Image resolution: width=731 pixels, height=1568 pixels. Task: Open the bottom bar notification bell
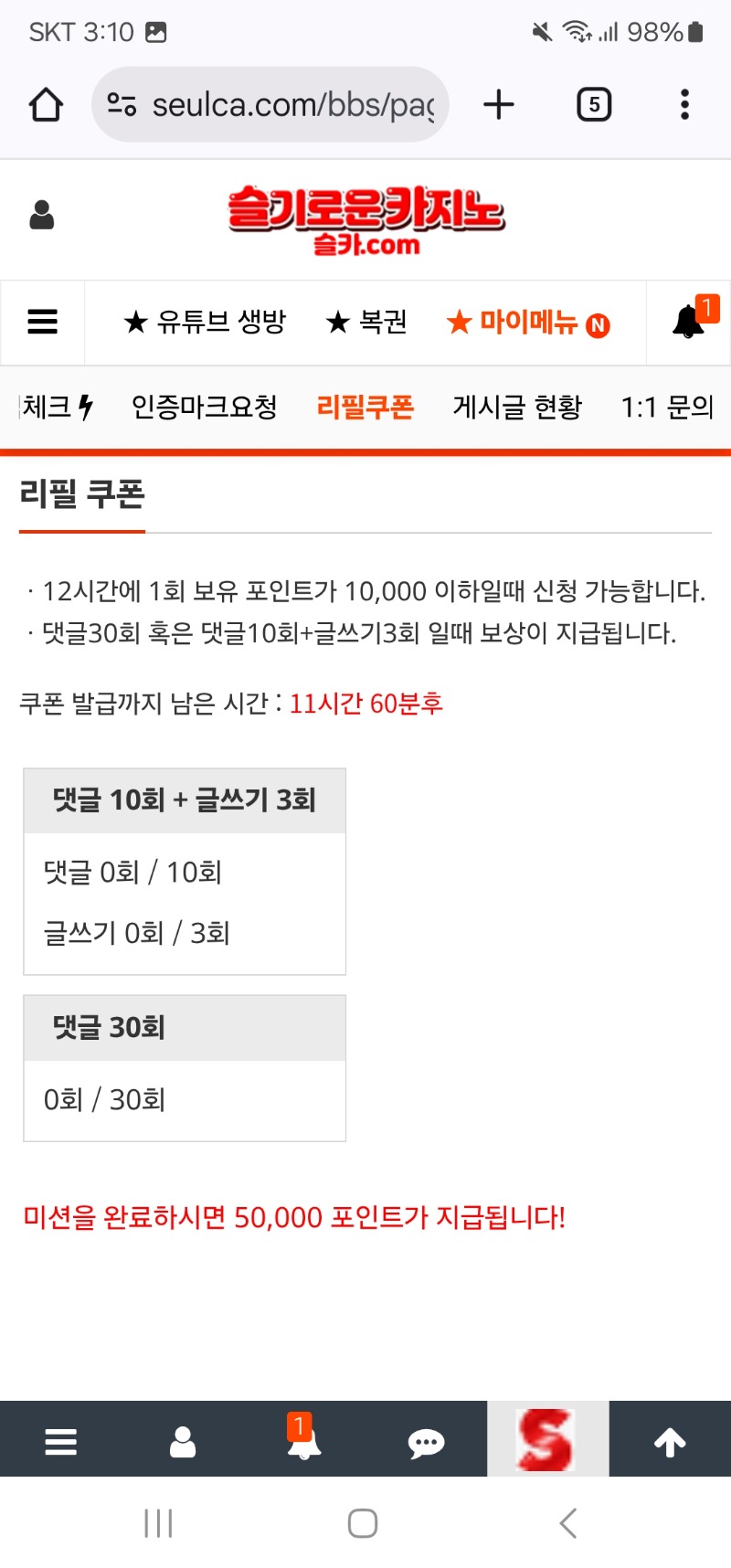pyautogui.click(x=303, y=1443)
